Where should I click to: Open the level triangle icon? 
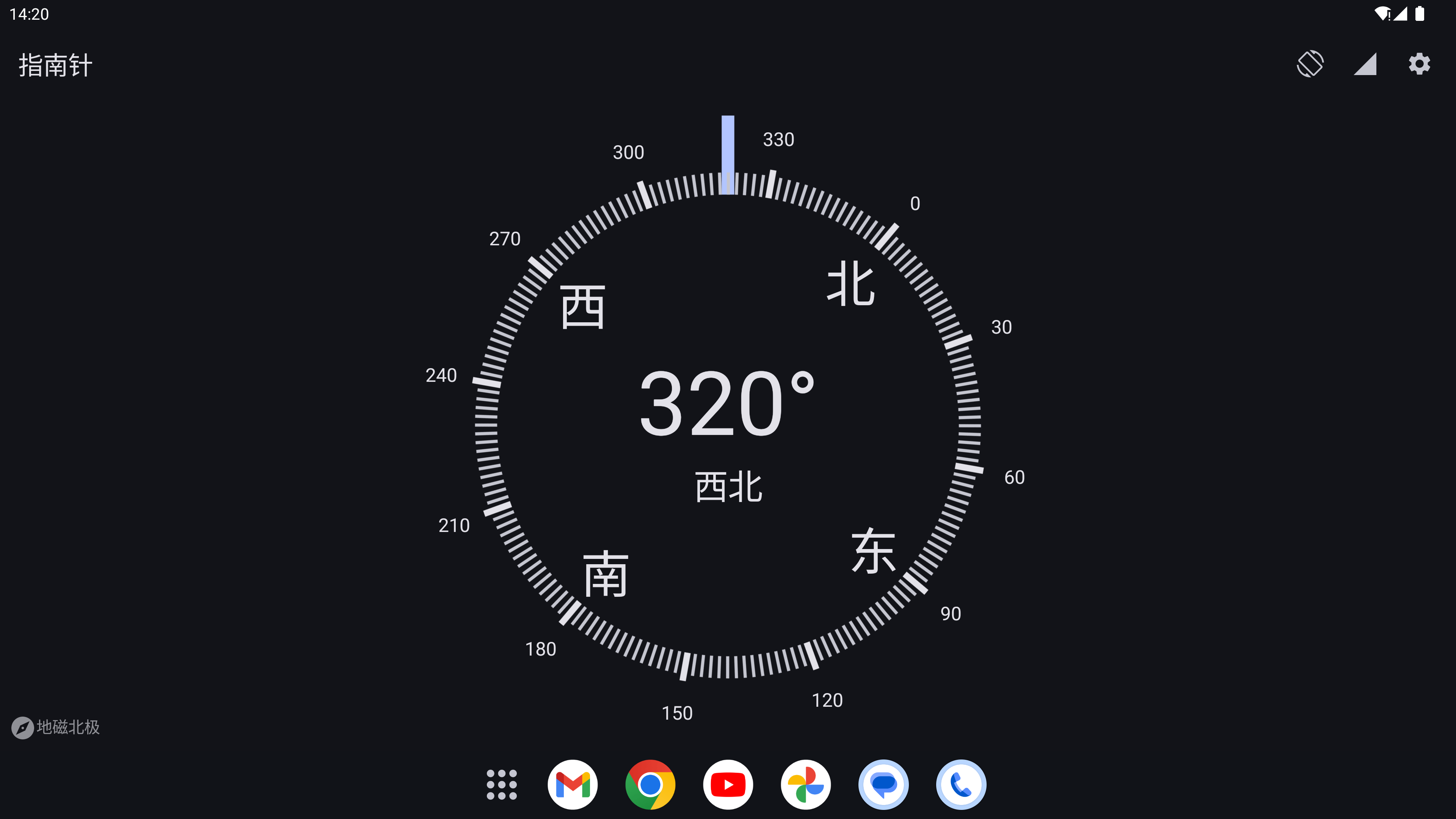click(x=1365, y=64)
